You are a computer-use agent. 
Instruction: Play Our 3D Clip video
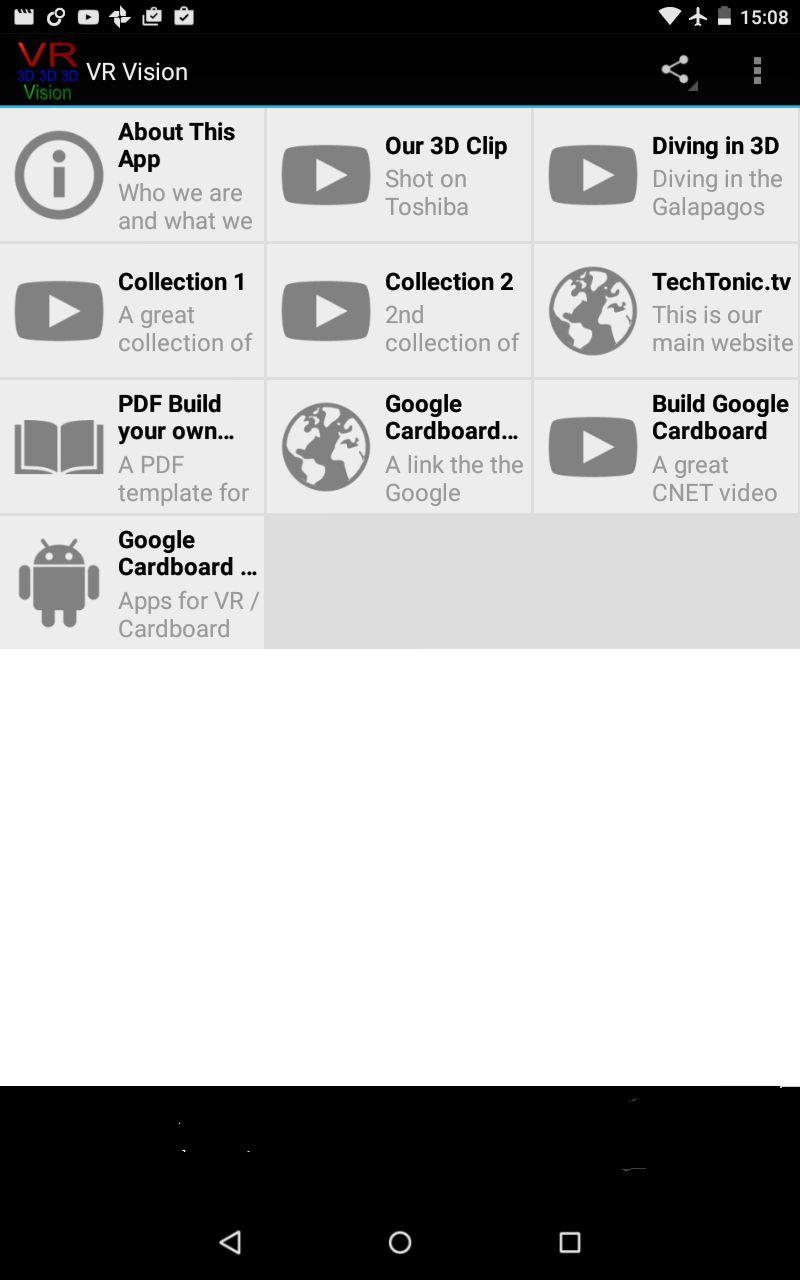[399, 175]
